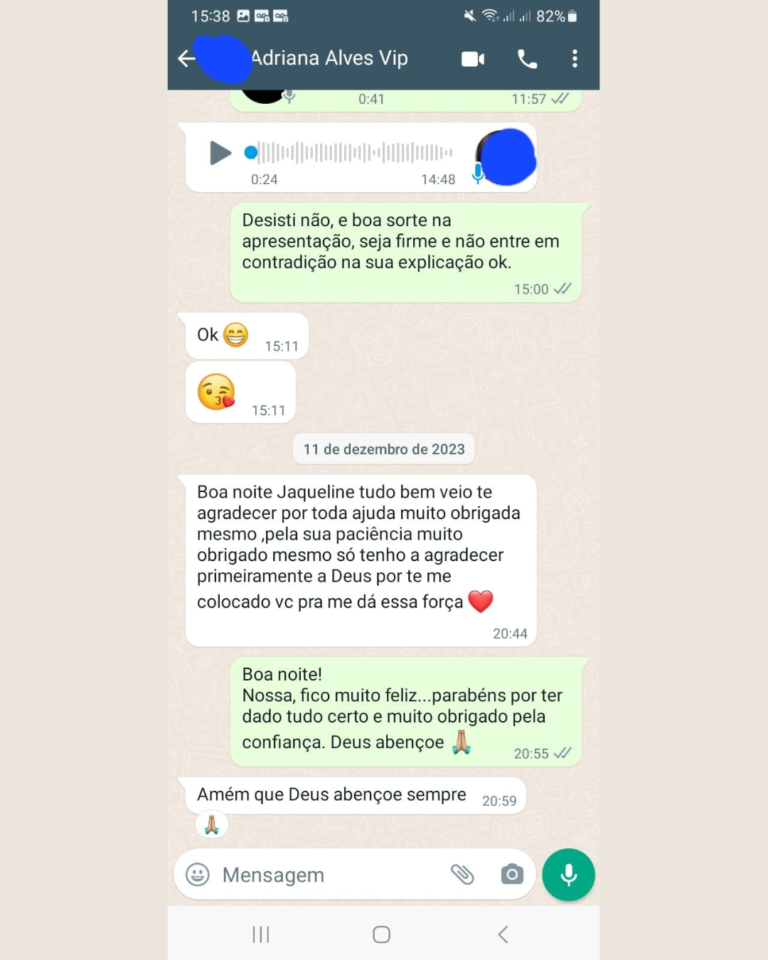Open the emoji picker
The width and height of the screenshot is (768, 960).
(198, 875)
